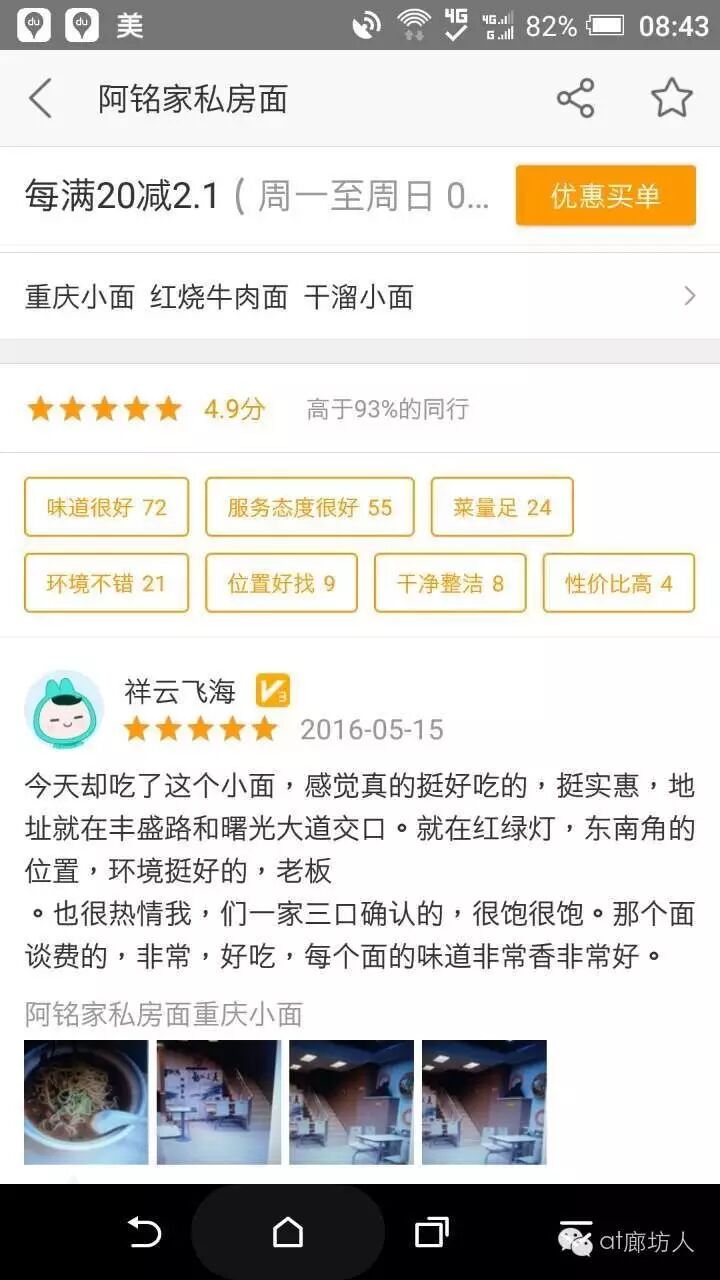
Task: Tap the system home button
Action: 288,1233
